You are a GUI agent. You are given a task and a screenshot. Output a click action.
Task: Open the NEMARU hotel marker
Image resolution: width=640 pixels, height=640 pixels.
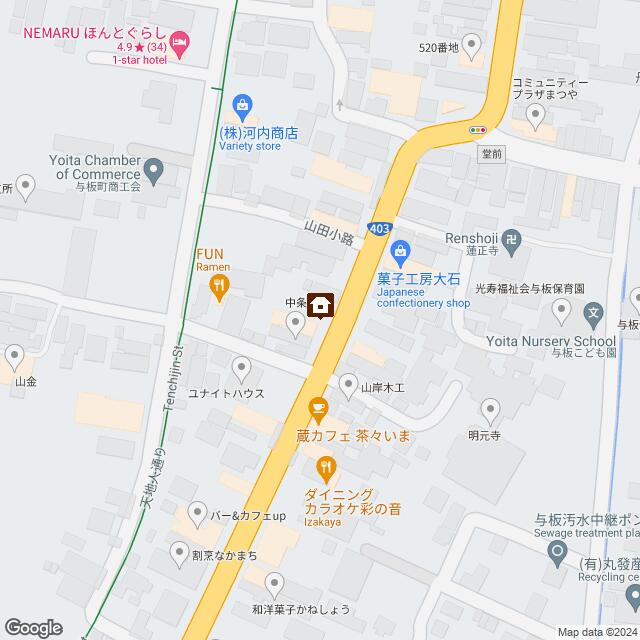coord(180,41)
